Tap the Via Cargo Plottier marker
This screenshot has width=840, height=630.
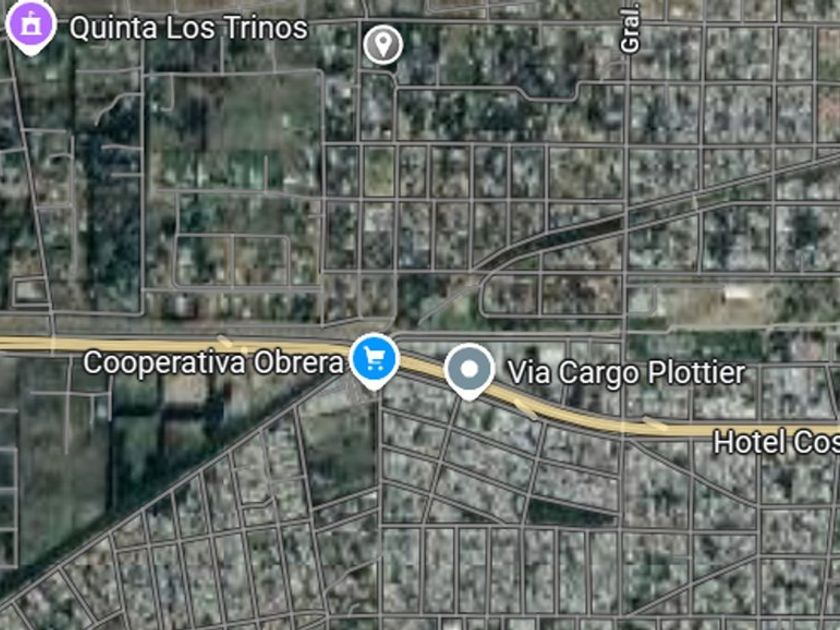[x=468, y=369]
